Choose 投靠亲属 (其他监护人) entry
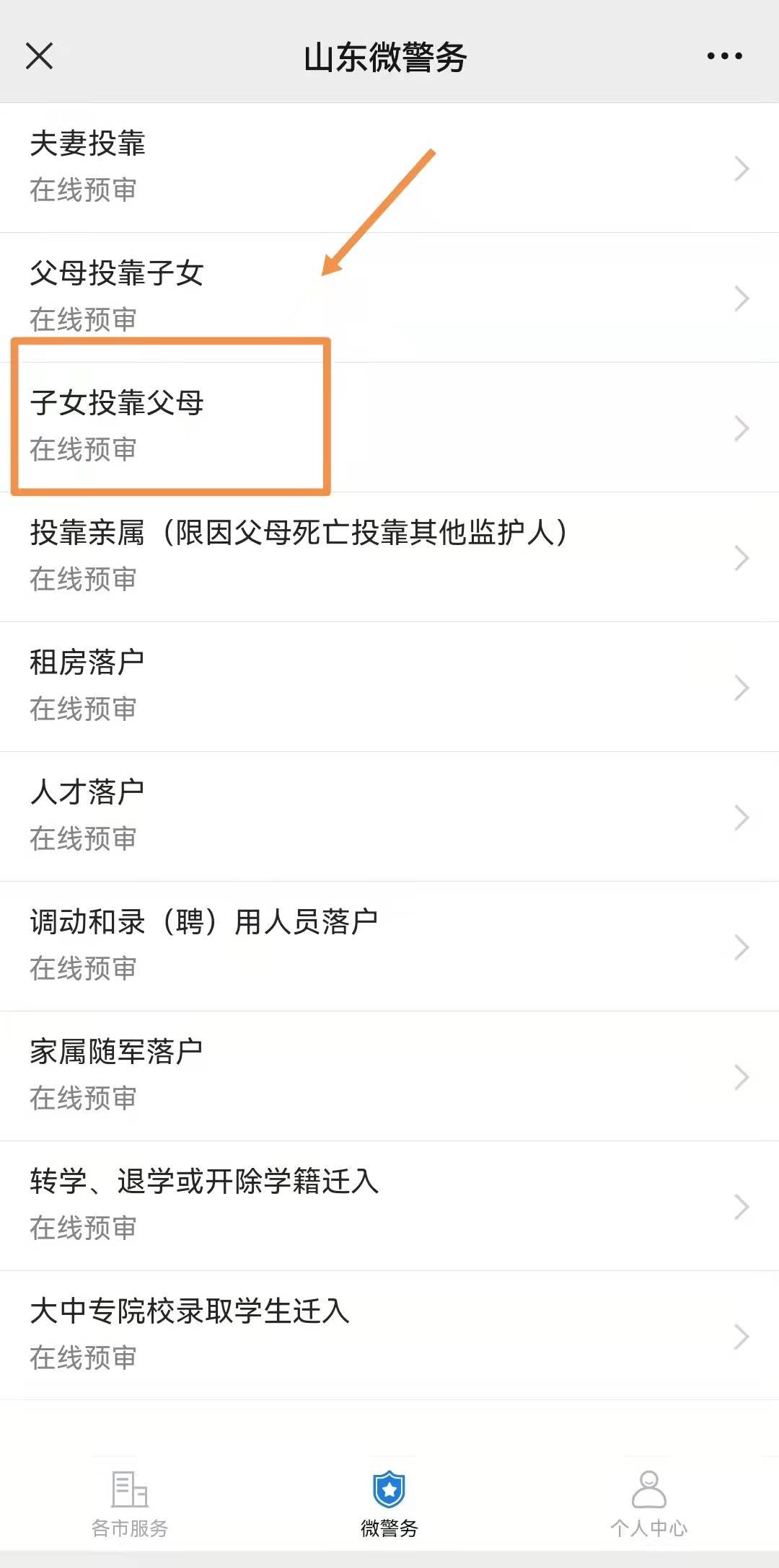The image size is (779, 1568). pyautogui.click(x=389, y=557)
